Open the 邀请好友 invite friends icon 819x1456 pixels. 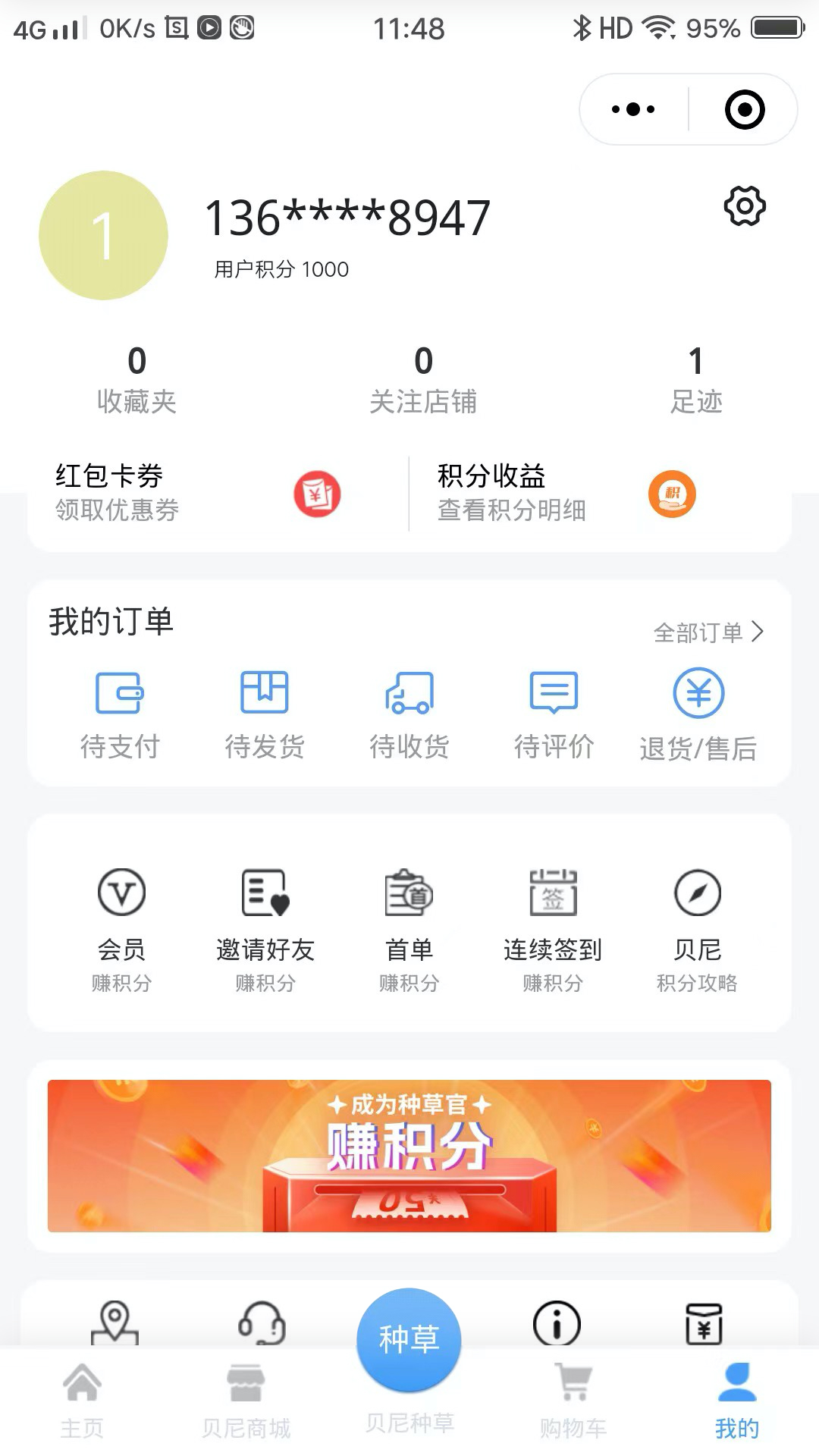(x=265, y=893)
